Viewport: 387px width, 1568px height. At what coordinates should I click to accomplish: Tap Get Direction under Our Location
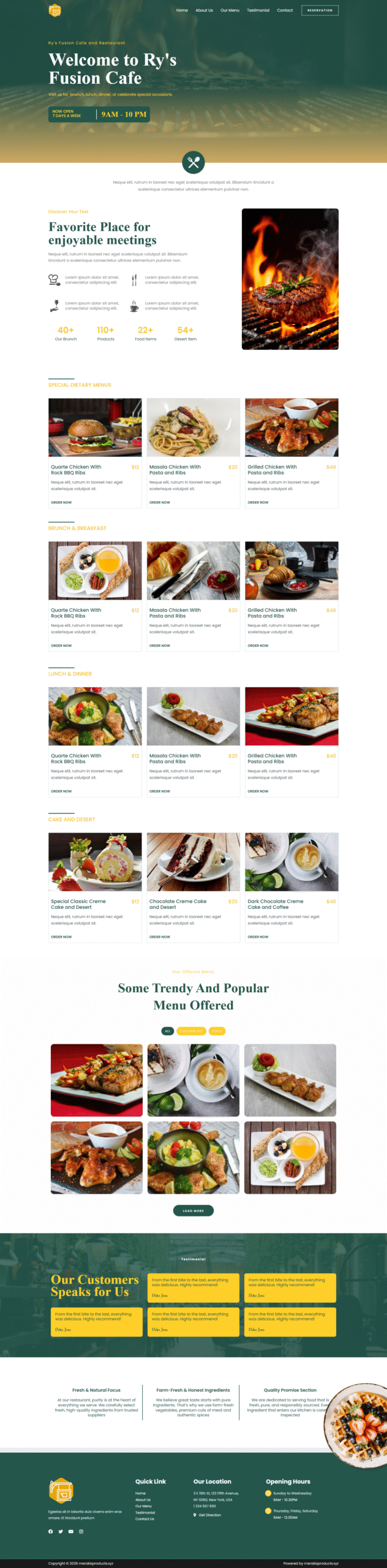pos(209,1515)
